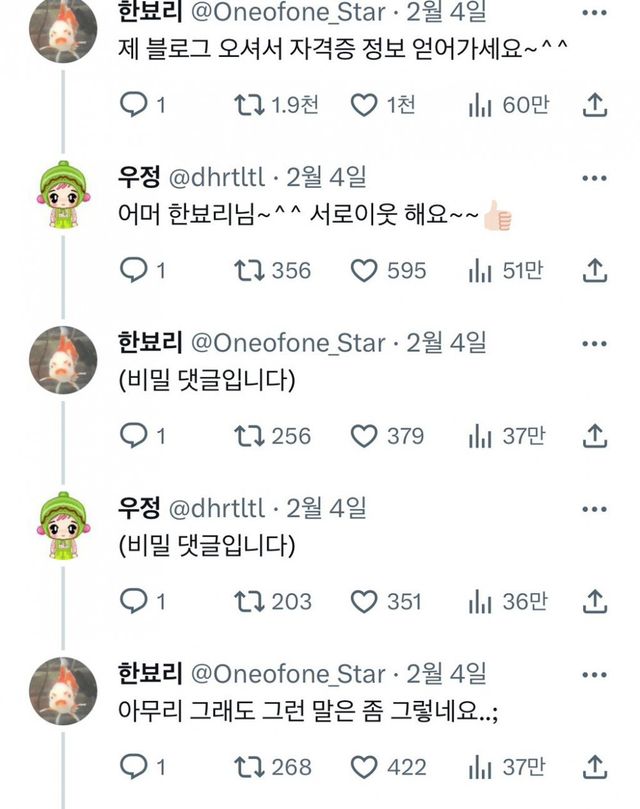Reply to 우정's 비밀 댓글입니다 tweet

[133, 601]
